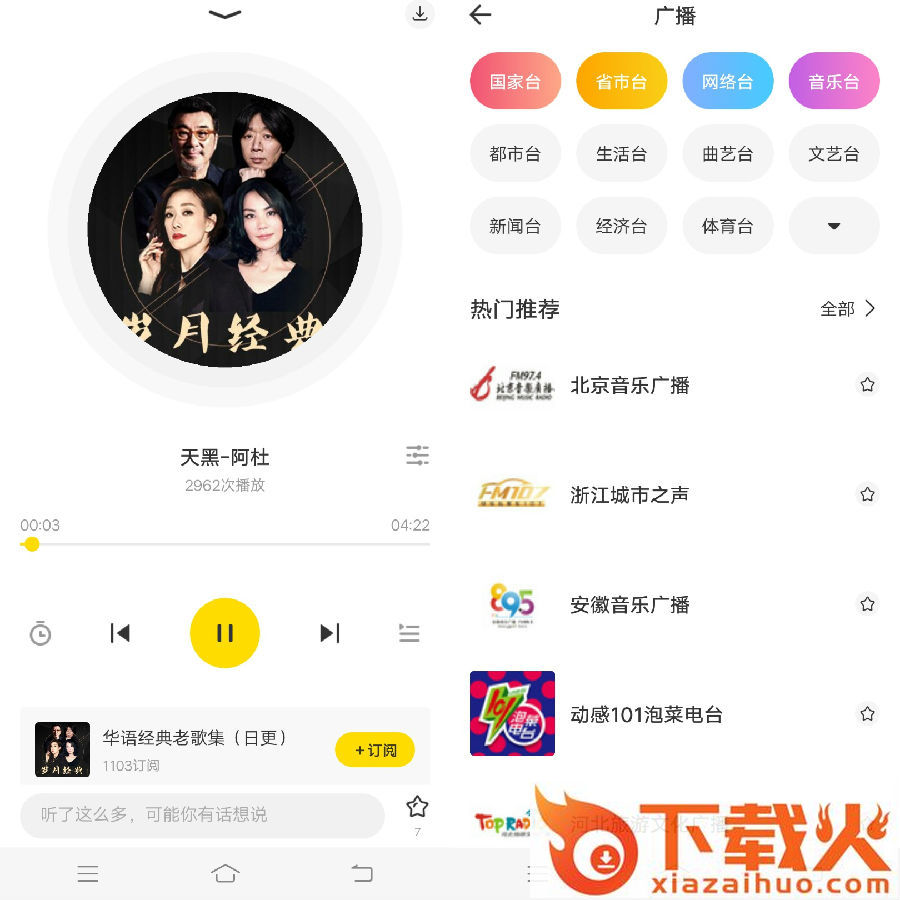Go to the previous track
This screenshot has height=900, width=900.
[x=120, y=633]
